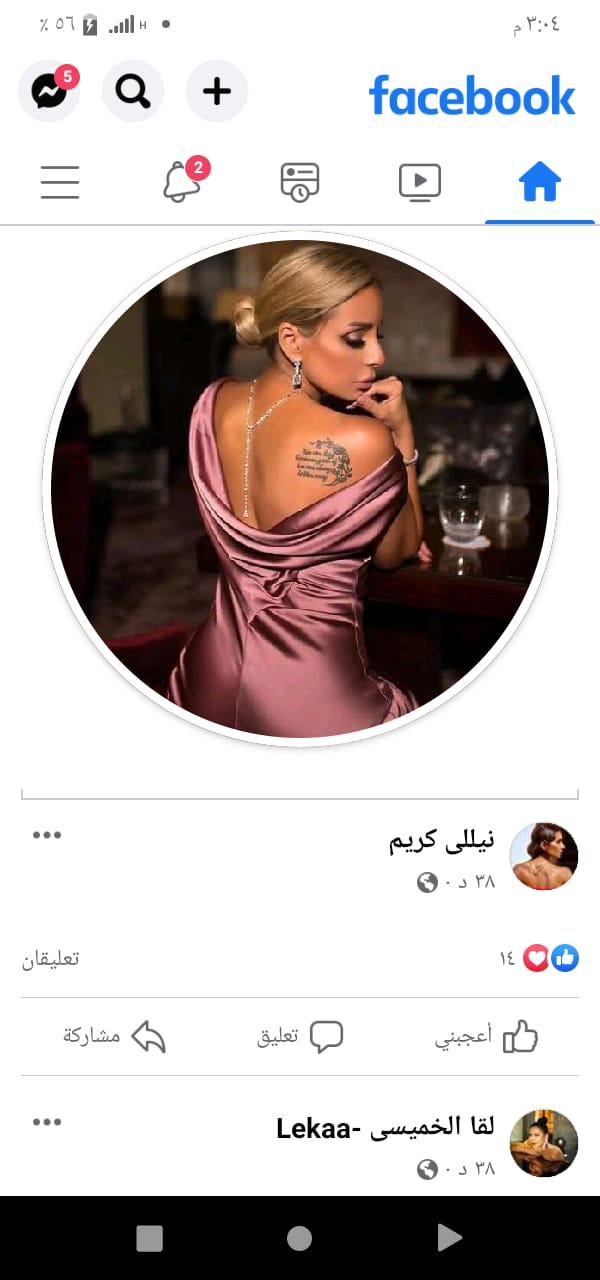Screen dimensions: 600x1280
Task: Open the تعليقان comments count
Action: point(51,959)
